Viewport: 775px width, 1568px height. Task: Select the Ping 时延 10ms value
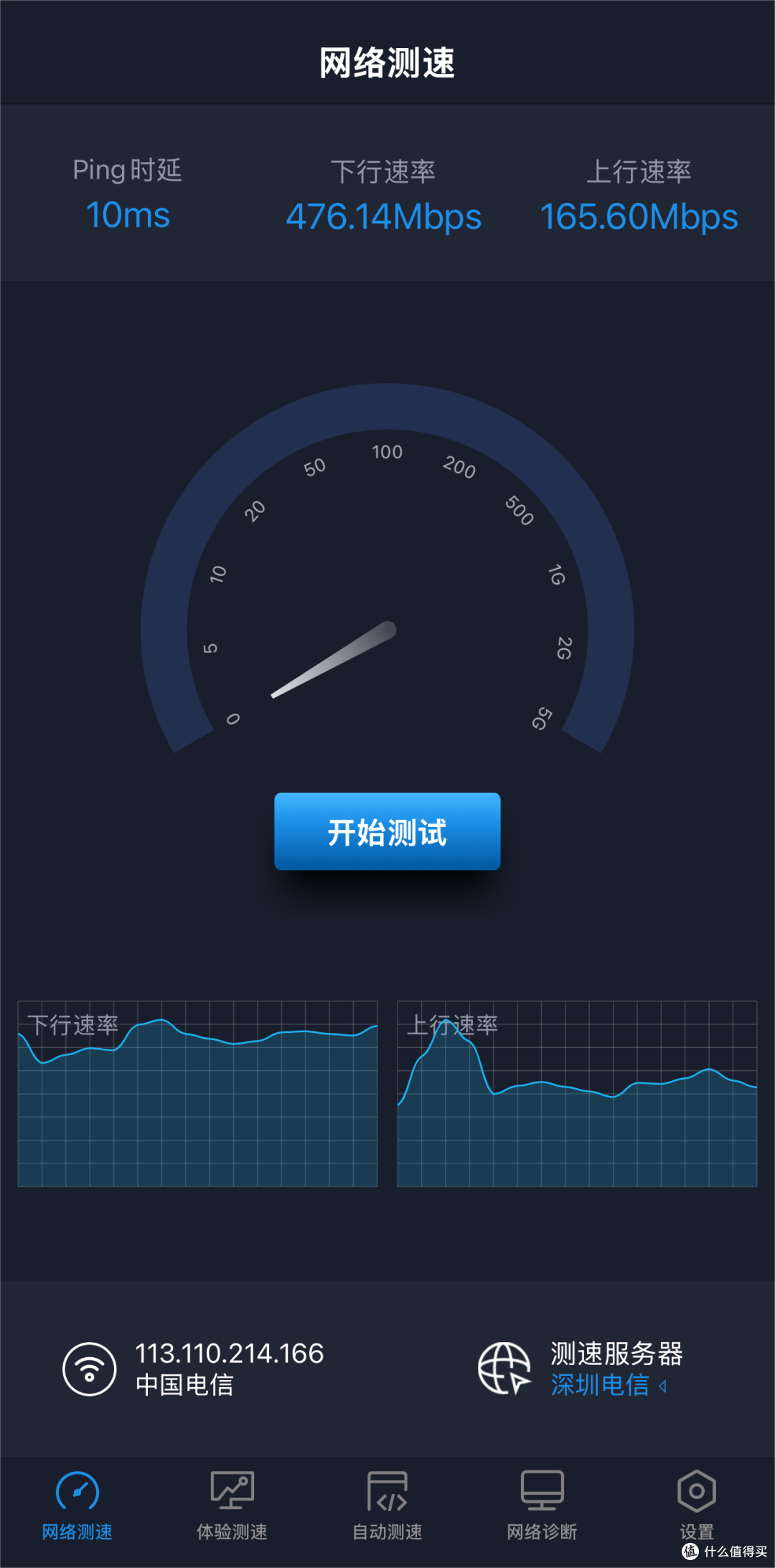click(128, 215)
